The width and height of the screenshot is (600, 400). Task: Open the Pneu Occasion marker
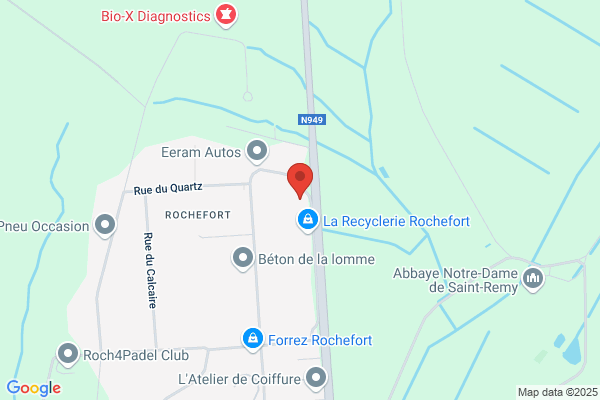coord(106,225)
